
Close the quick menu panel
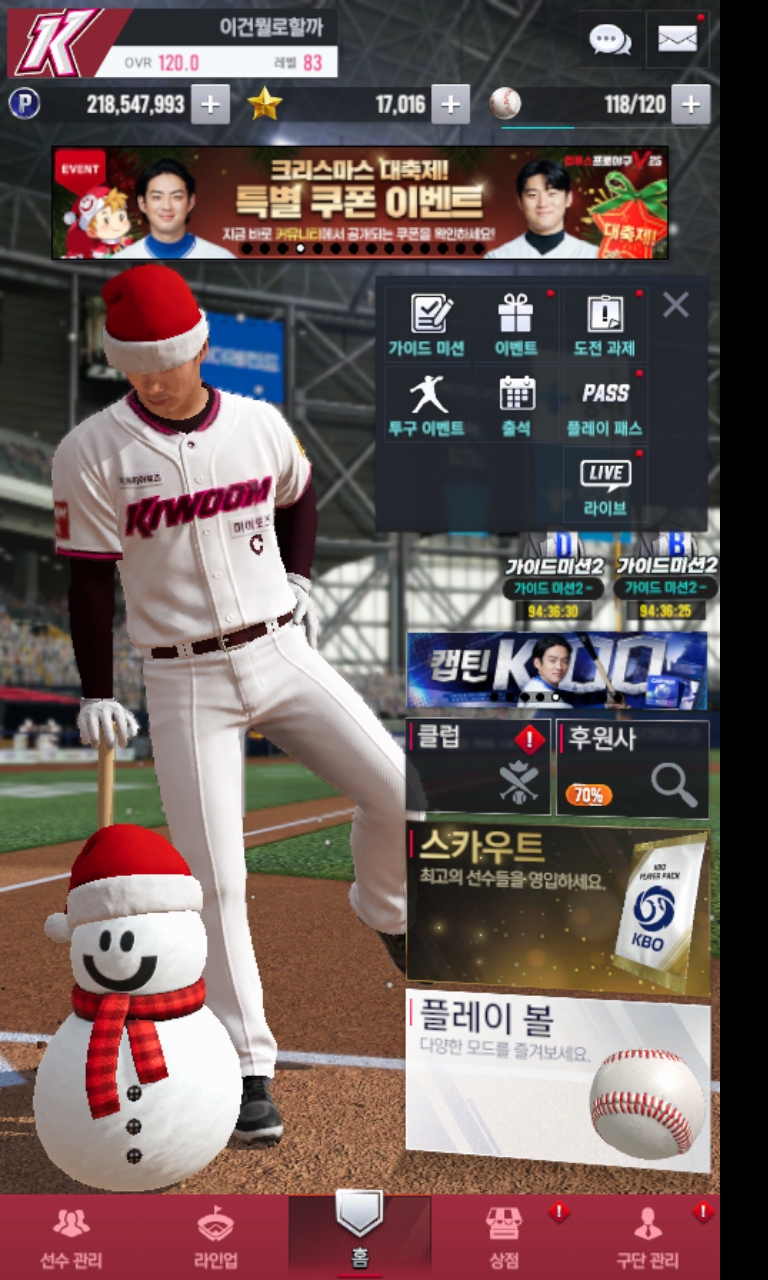pyautogui.click(x=676, y=305)
